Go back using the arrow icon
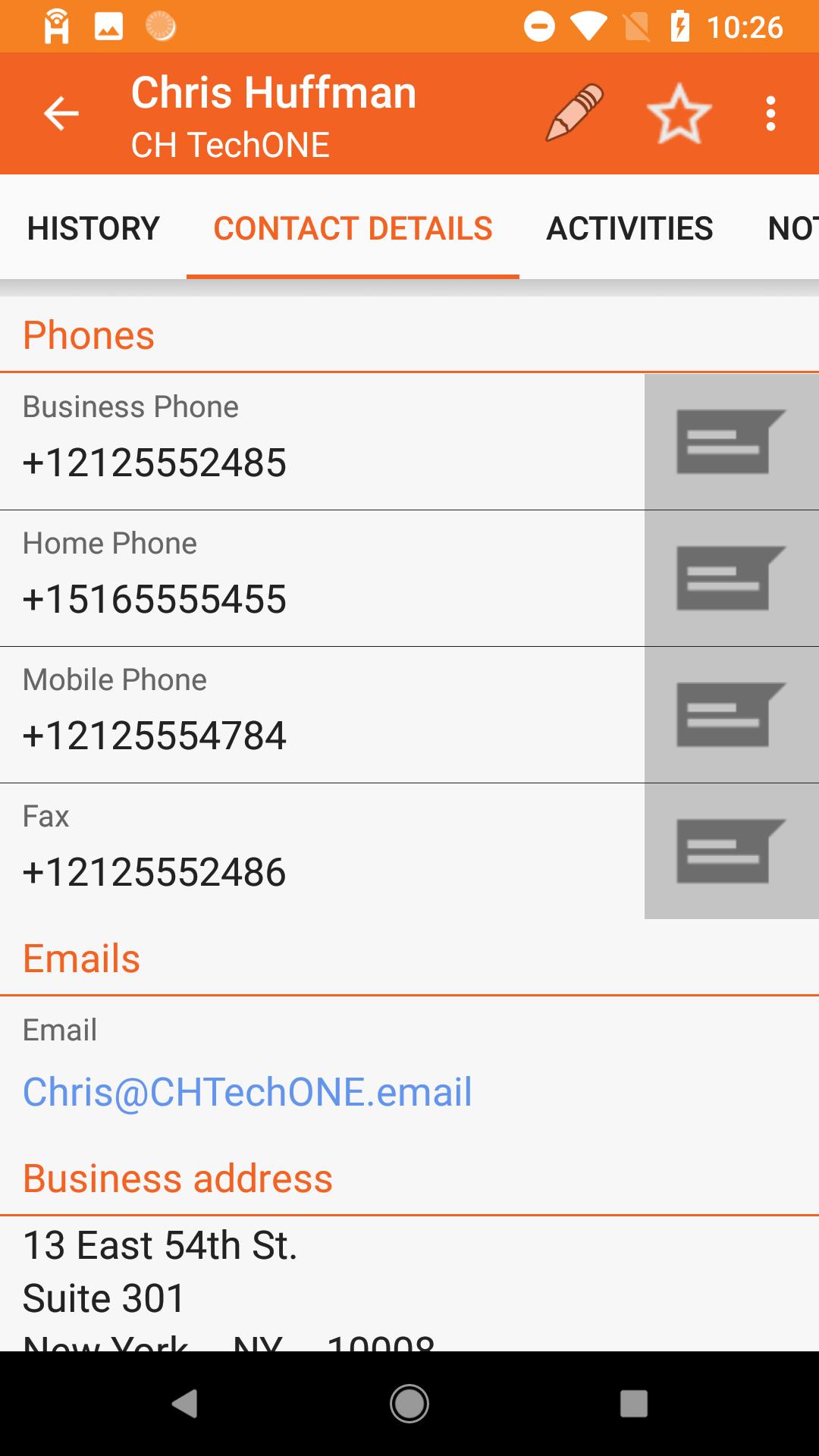The width and height of the screenshot is (819, 1456). tap(61, 114)
